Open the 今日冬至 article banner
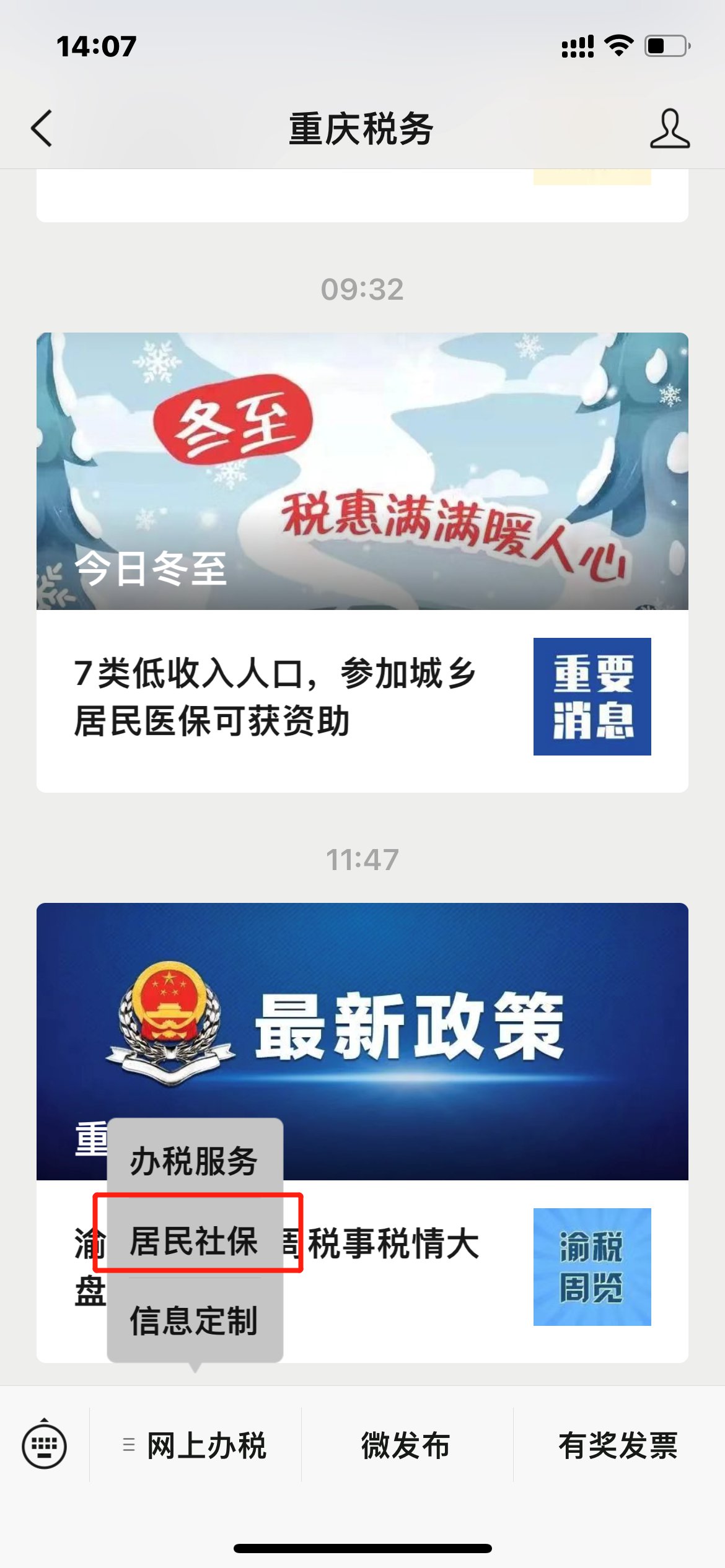The width and height of the screenshot is (725, 1568). 362,471
